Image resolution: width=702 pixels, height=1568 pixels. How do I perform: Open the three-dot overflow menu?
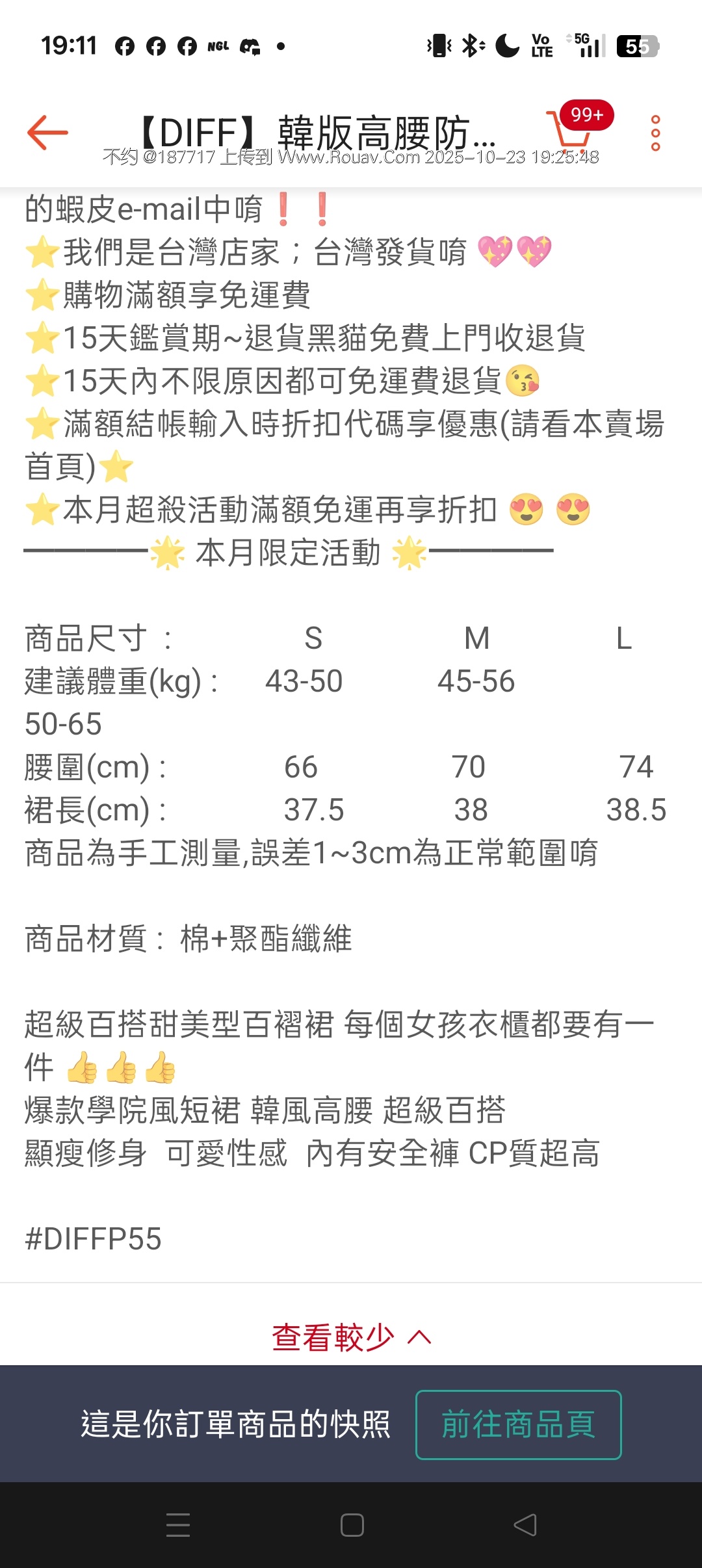[x=655, y=133]
